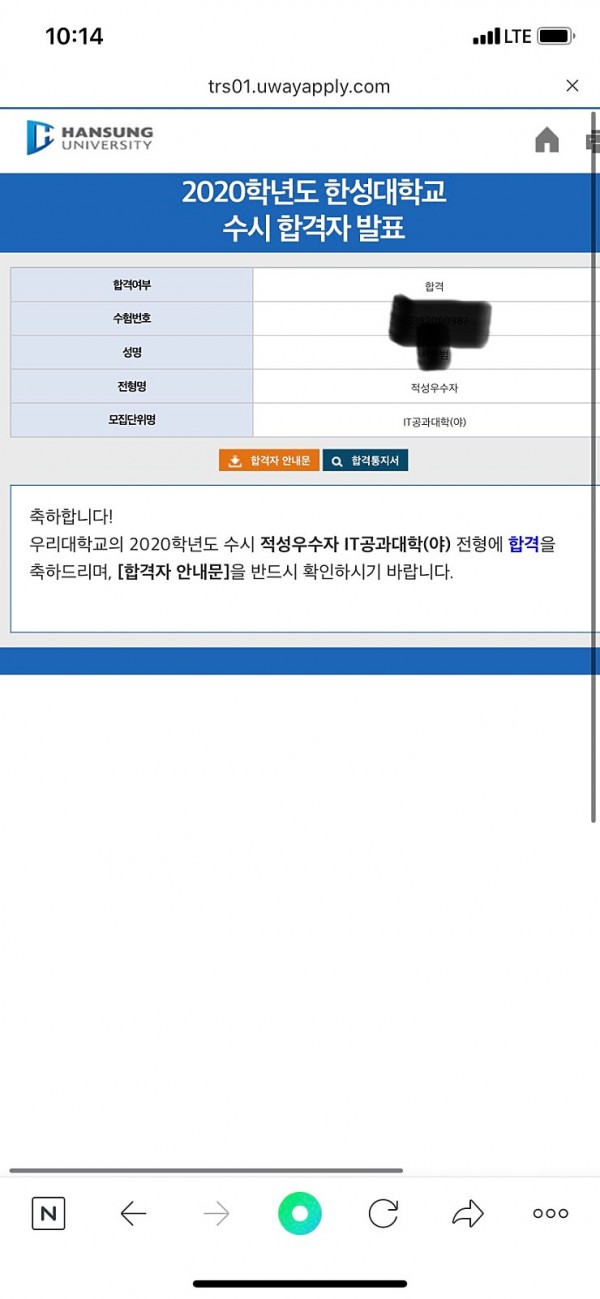Go to the Hansung University home icon

547,141
